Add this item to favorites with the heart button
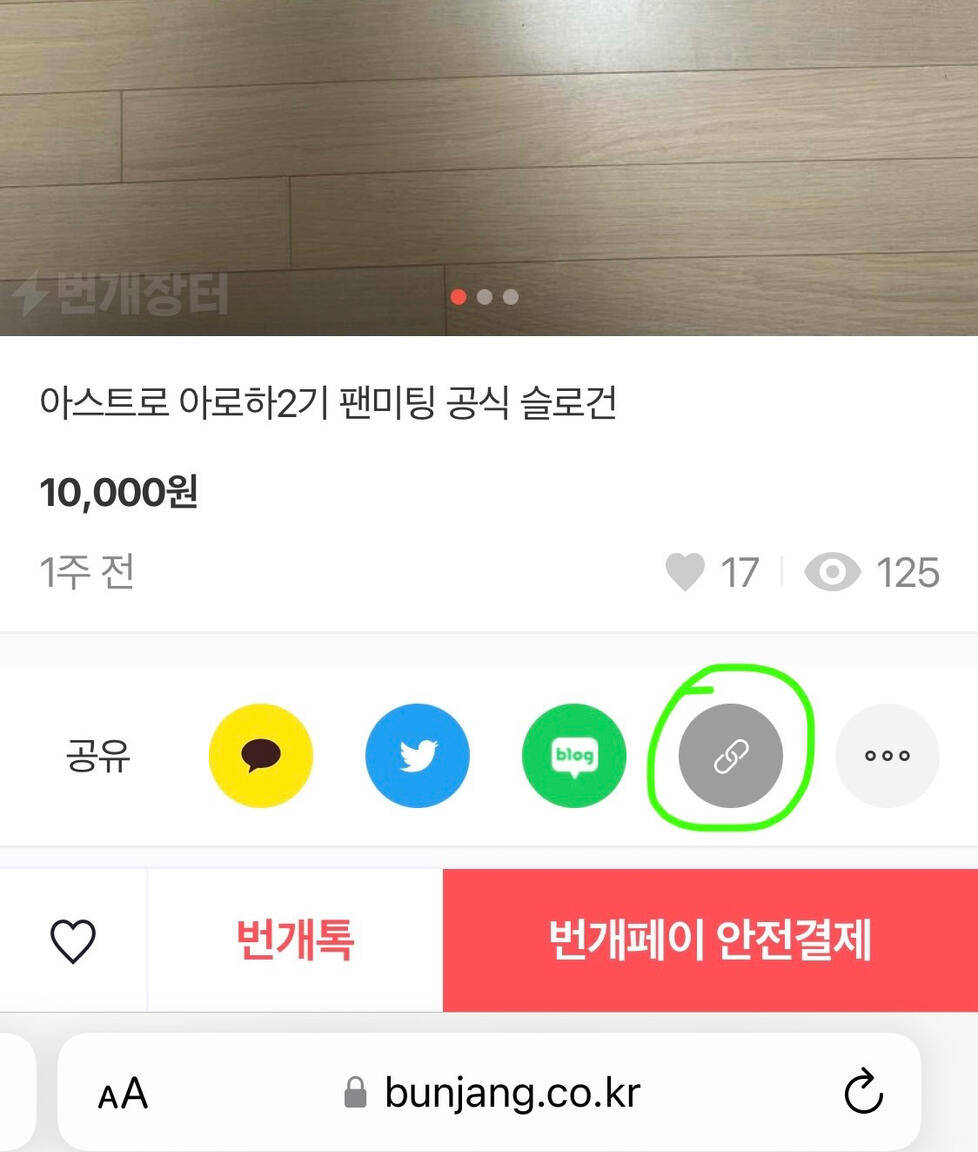 (x=73, y=941)
